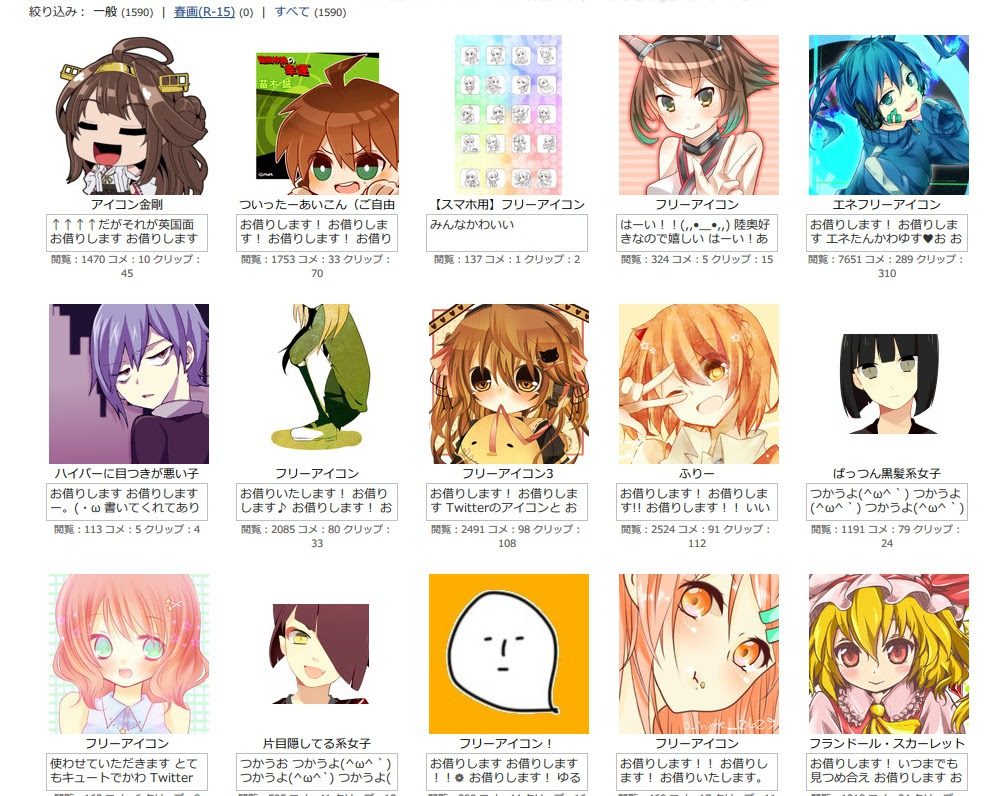Open the ぱっつん黒髪系女子 thumbnail

(888, 384)
